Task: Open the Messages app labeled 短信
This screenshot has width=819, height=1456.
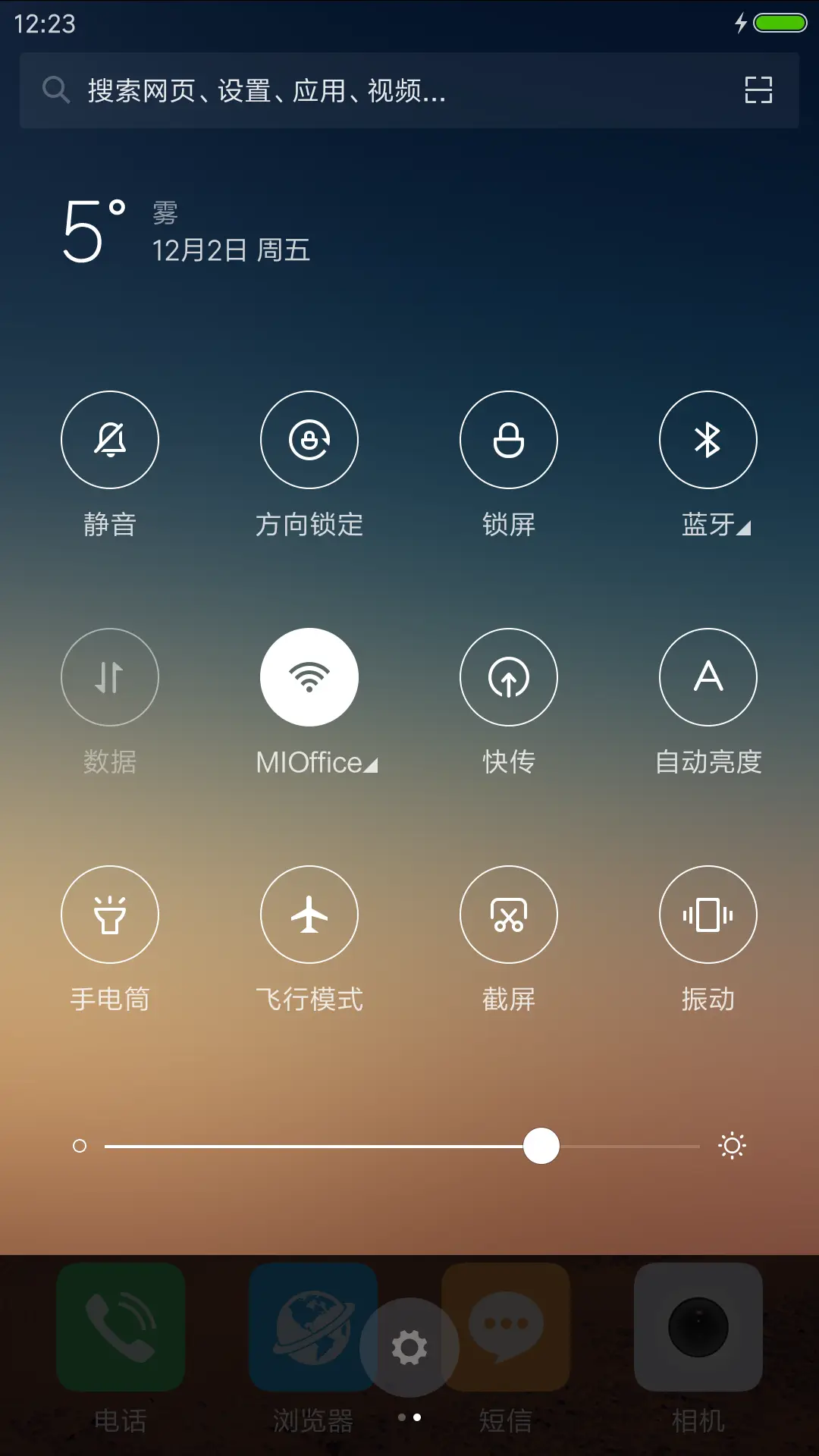Action: pyautogui.click(x=505, y=1327)
